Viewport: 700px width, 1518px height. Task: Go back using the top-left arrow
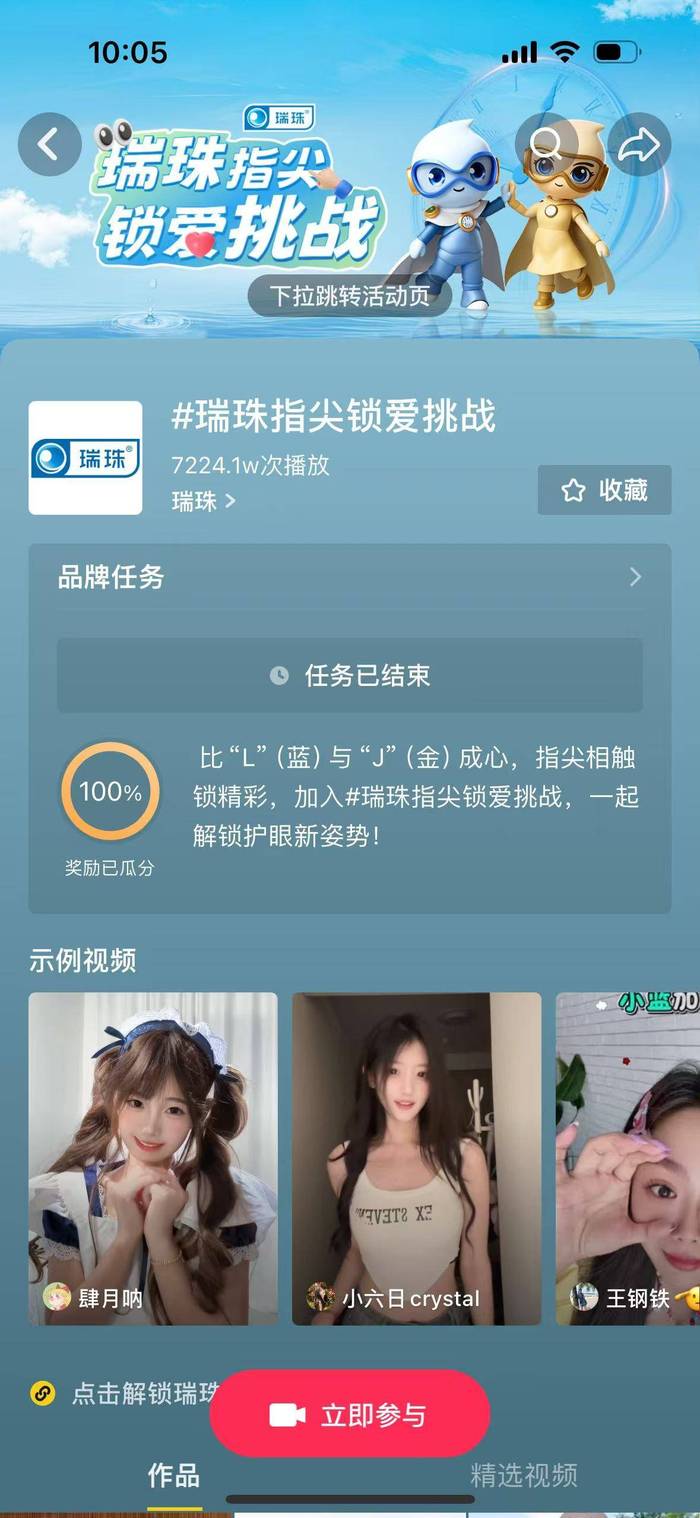pos(49,145)
